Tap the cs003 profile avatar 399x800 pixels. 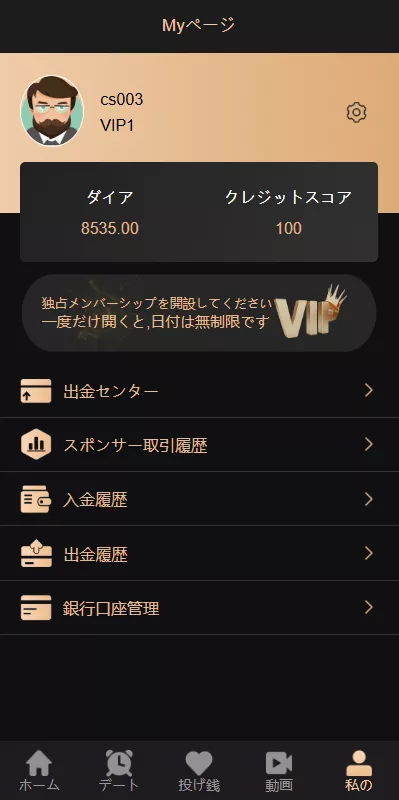click(x=52, y=111)
